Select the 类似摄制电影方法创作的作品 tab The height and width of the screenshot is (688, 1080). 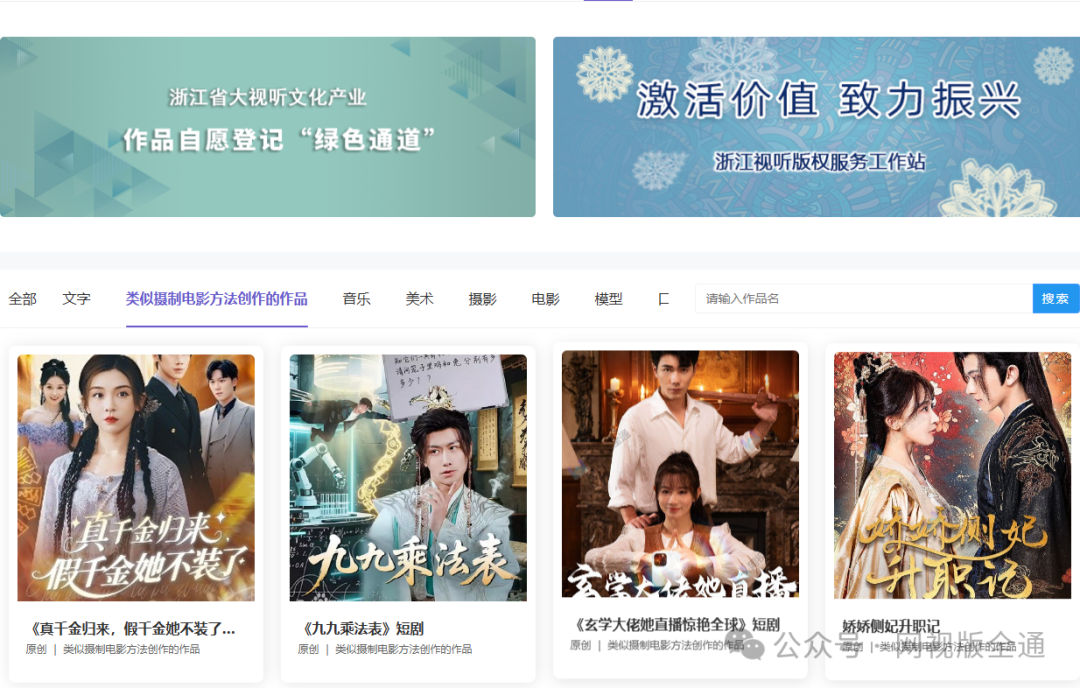pyautogui.click(x=216, y=299)
